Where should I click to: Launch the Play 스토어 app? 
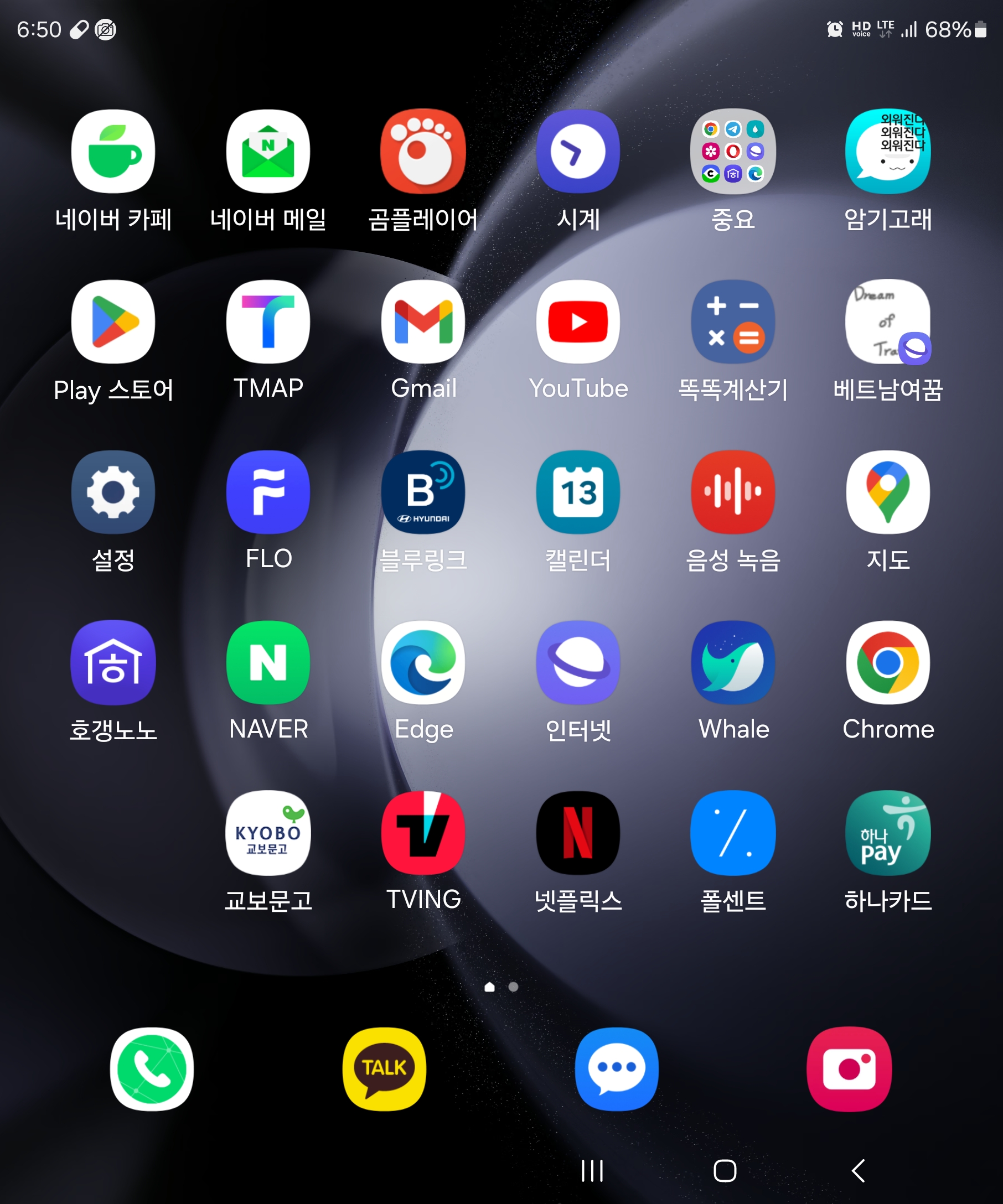click(x=113, y=321)
